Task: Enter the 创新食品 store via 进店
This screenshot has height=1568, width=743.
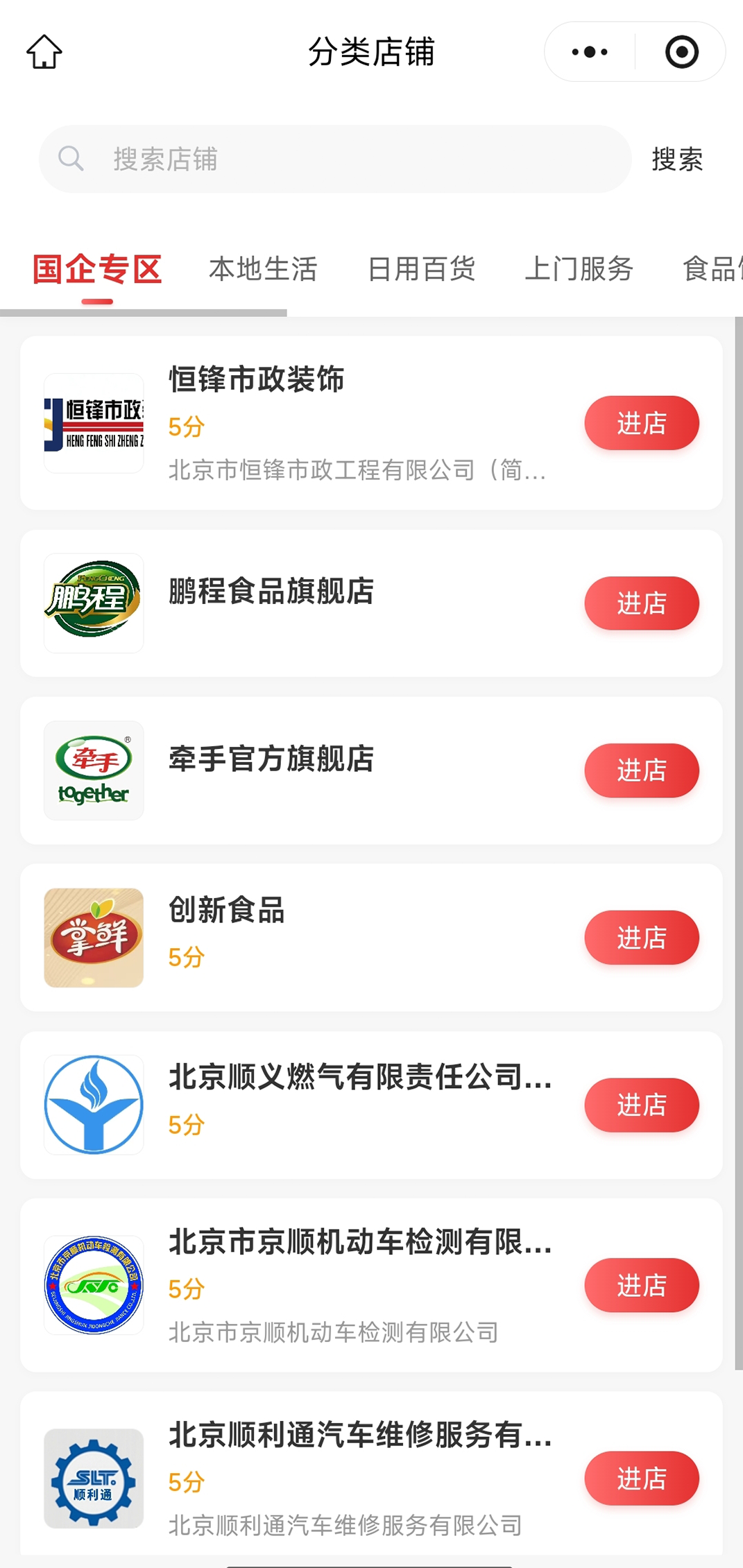Action: pyautogui.click(x=641, y=938)
